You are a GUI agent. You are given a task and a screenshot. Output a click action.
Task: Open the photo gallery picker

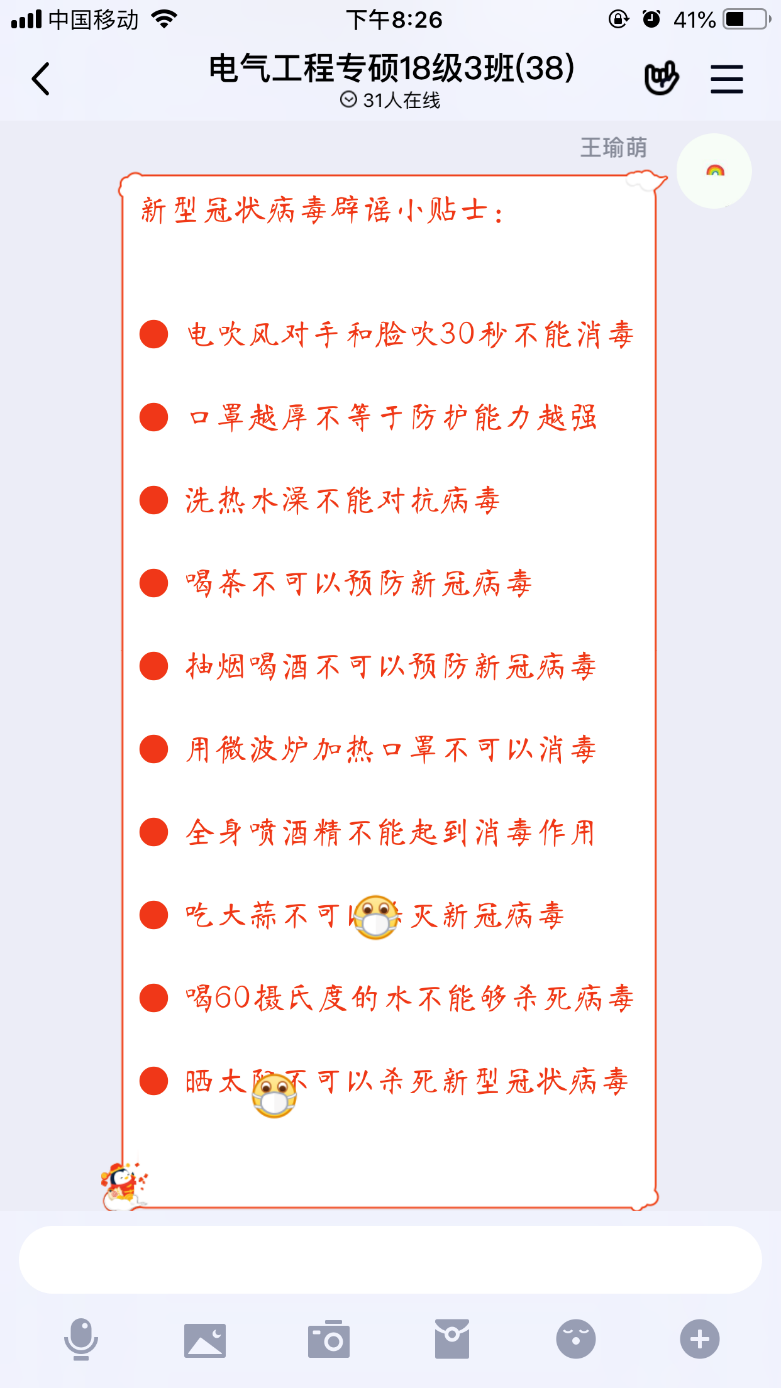[205, 1339]
